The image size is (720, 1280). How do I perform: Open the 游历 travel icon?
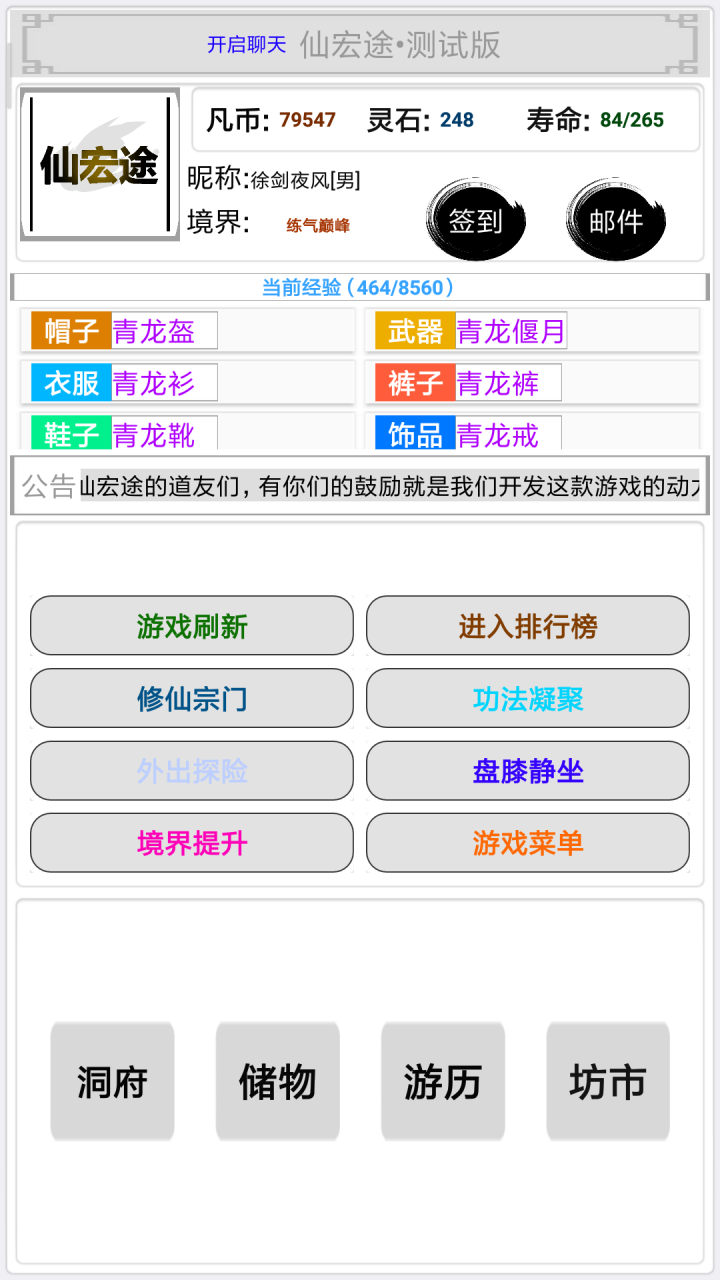(442, 1082)
